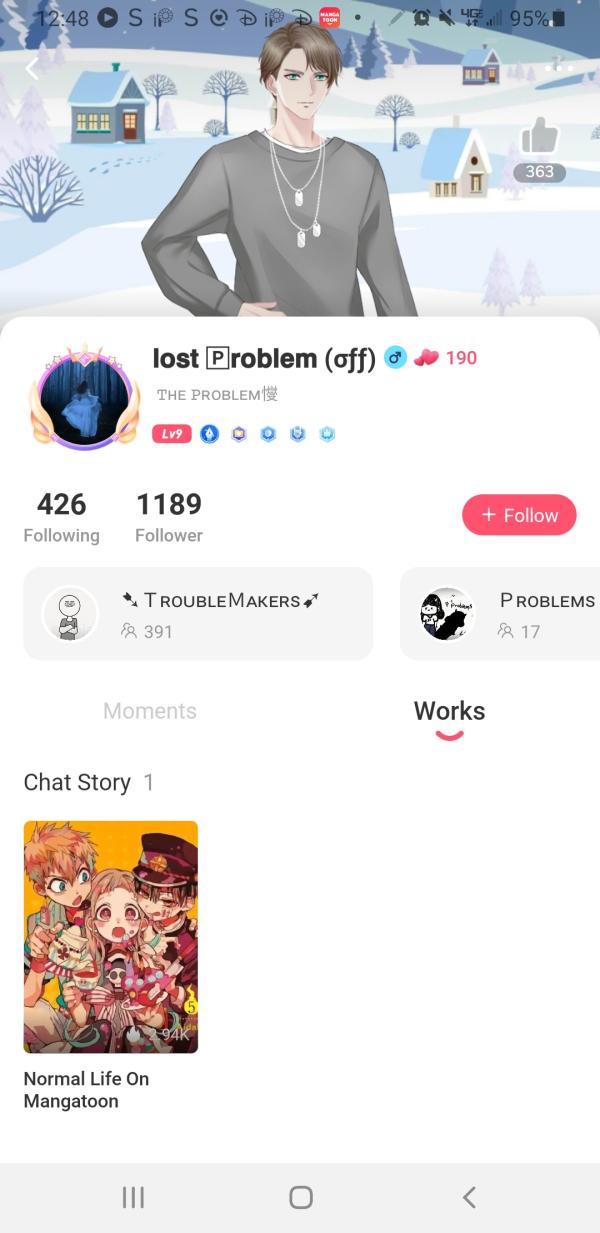Go back using the top-left arrow
The width and height of the screenshot is (600, 1233).
(32, 68)
